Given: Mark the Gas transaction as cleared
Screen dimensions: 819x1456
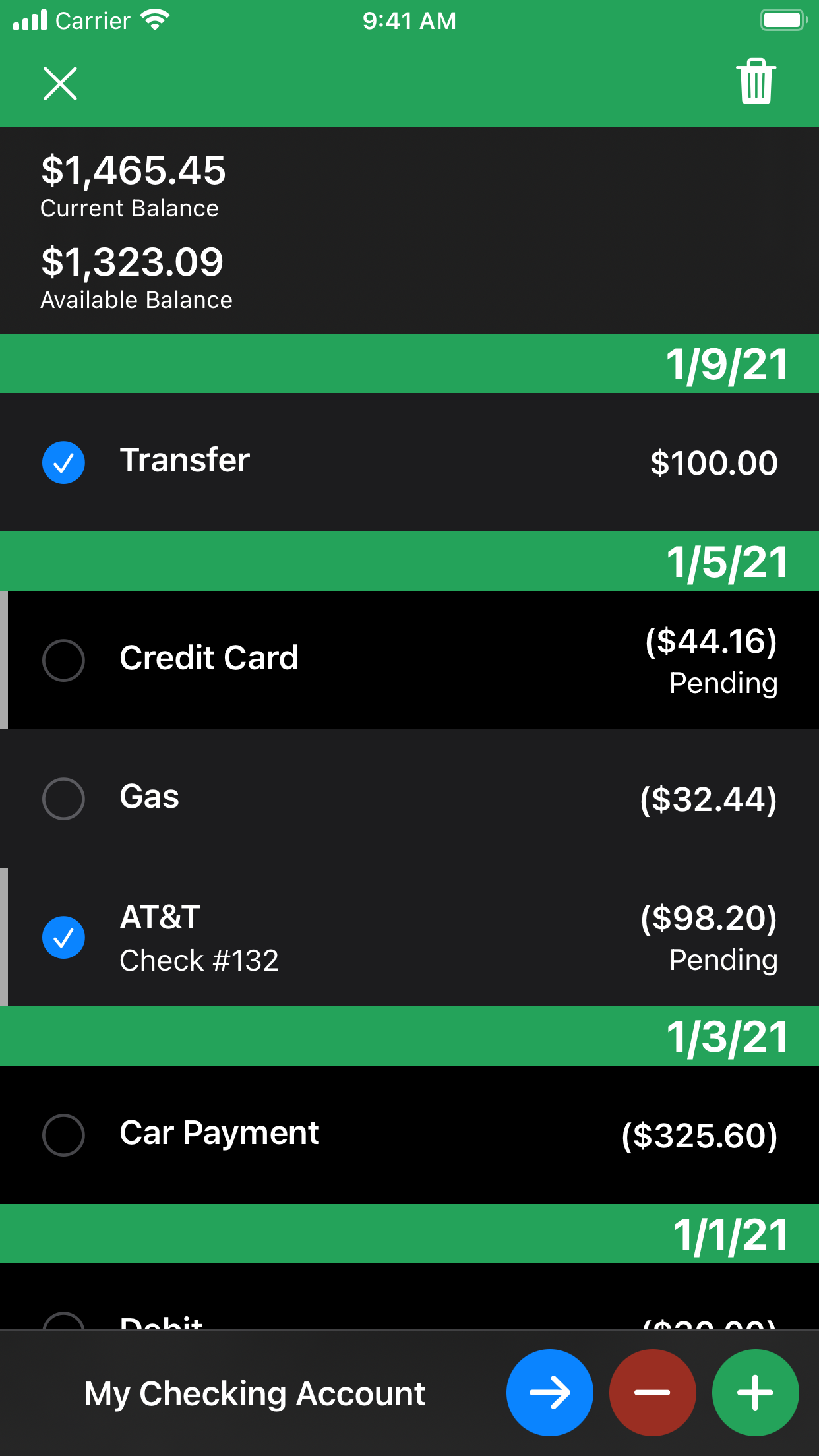Looking at the screenshot, I should pos(63,799).
